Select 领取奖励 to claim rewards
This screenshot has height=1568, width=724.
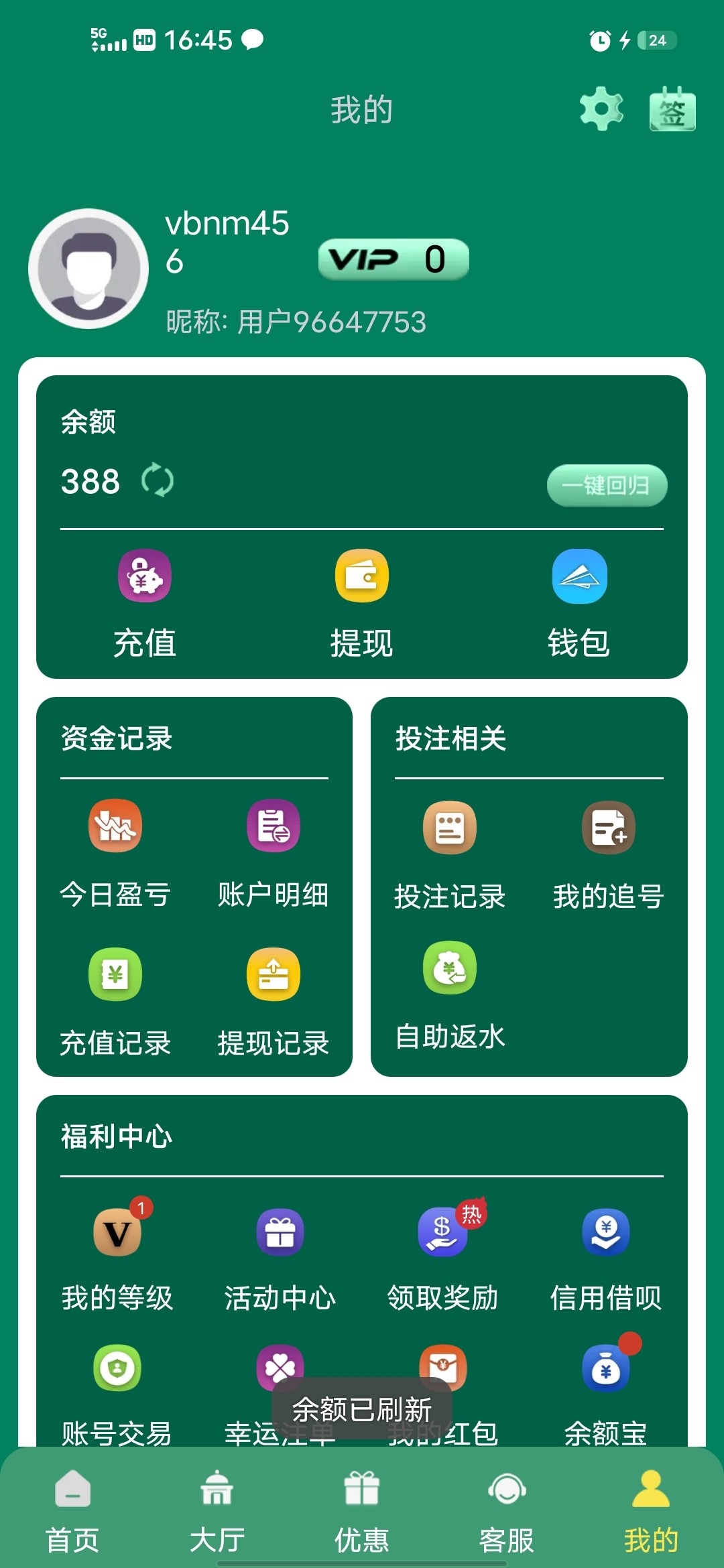(x=442, y=1257)
